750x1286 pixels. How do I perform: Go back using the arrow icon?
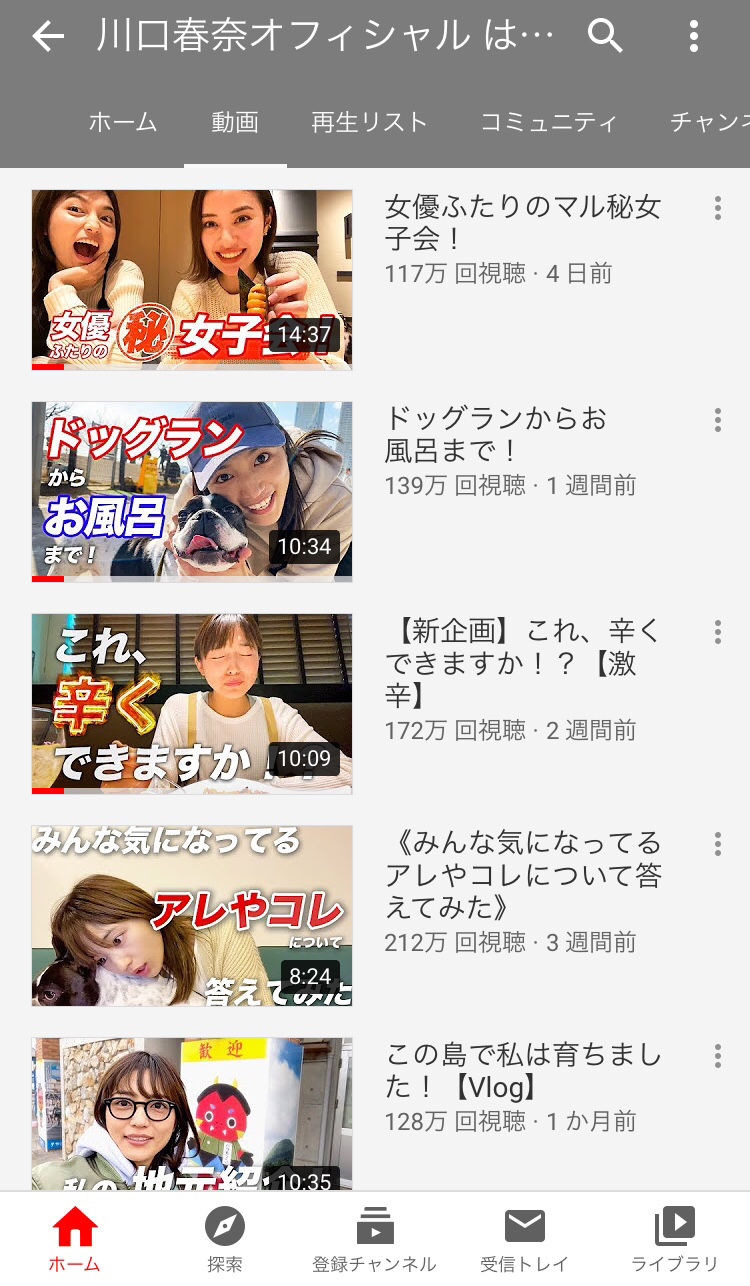[x=47, y=37]
